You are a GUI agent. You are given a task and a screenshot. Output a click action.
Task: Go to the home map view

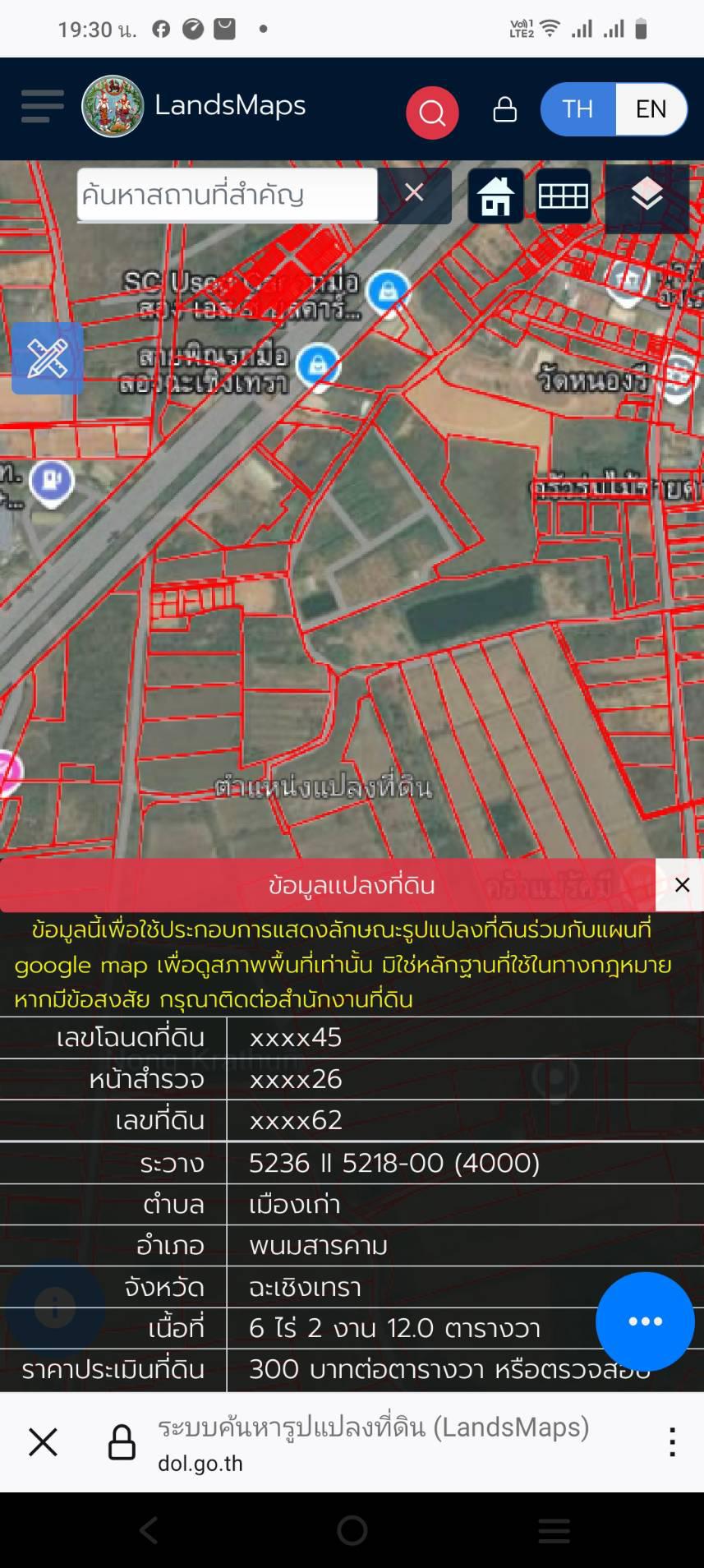pos(495,196)
